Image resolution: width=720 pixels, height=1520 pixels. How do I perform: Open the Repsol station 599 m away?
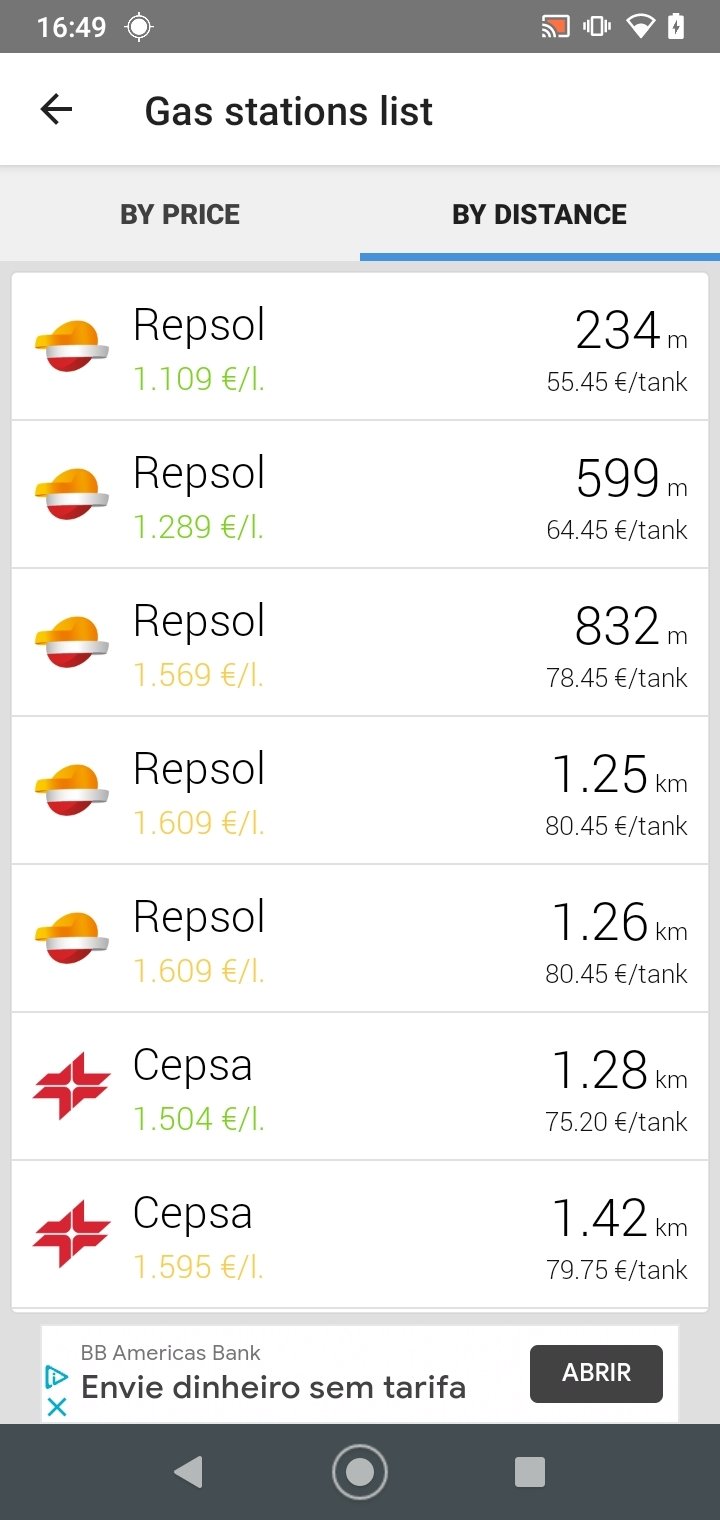point(360,495)
